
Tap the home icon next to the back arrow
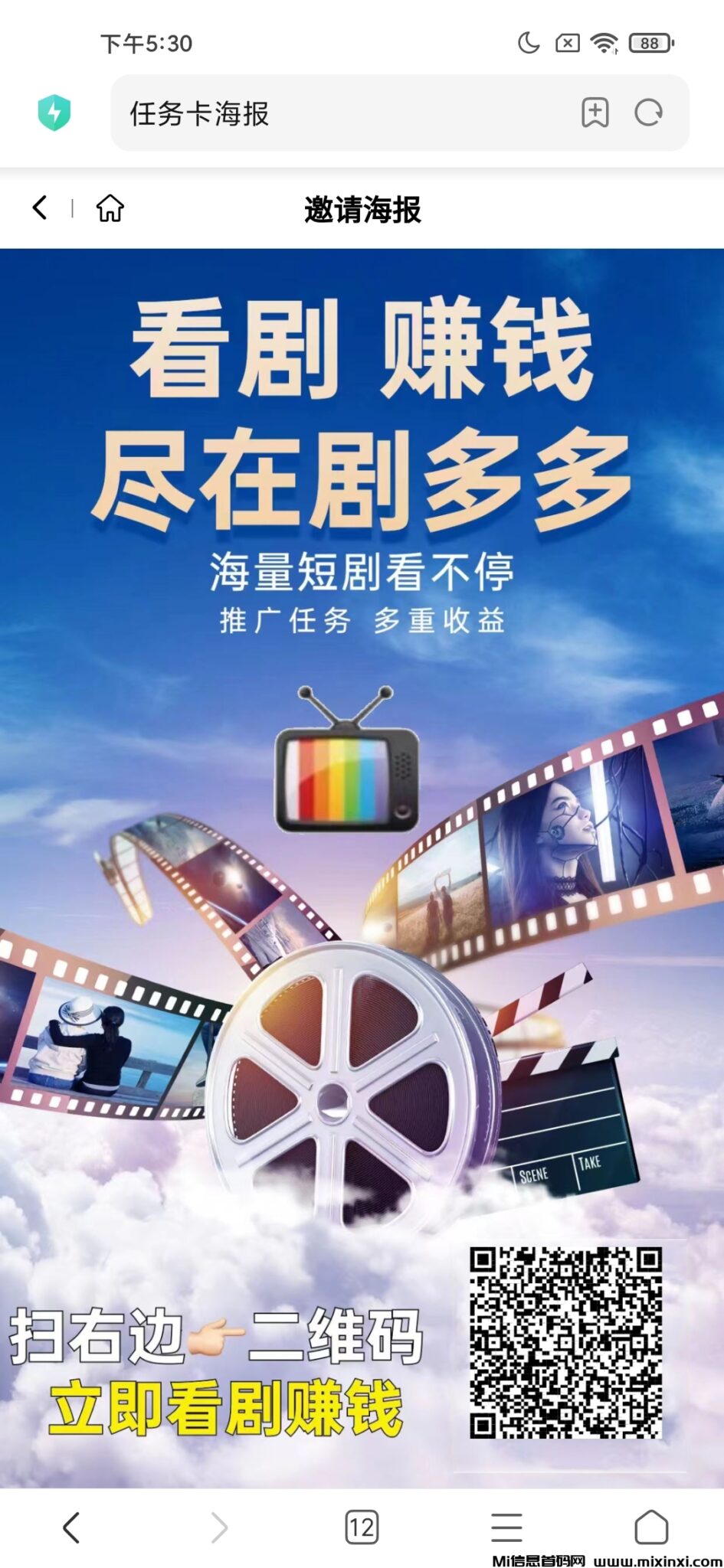pos(110,207)
